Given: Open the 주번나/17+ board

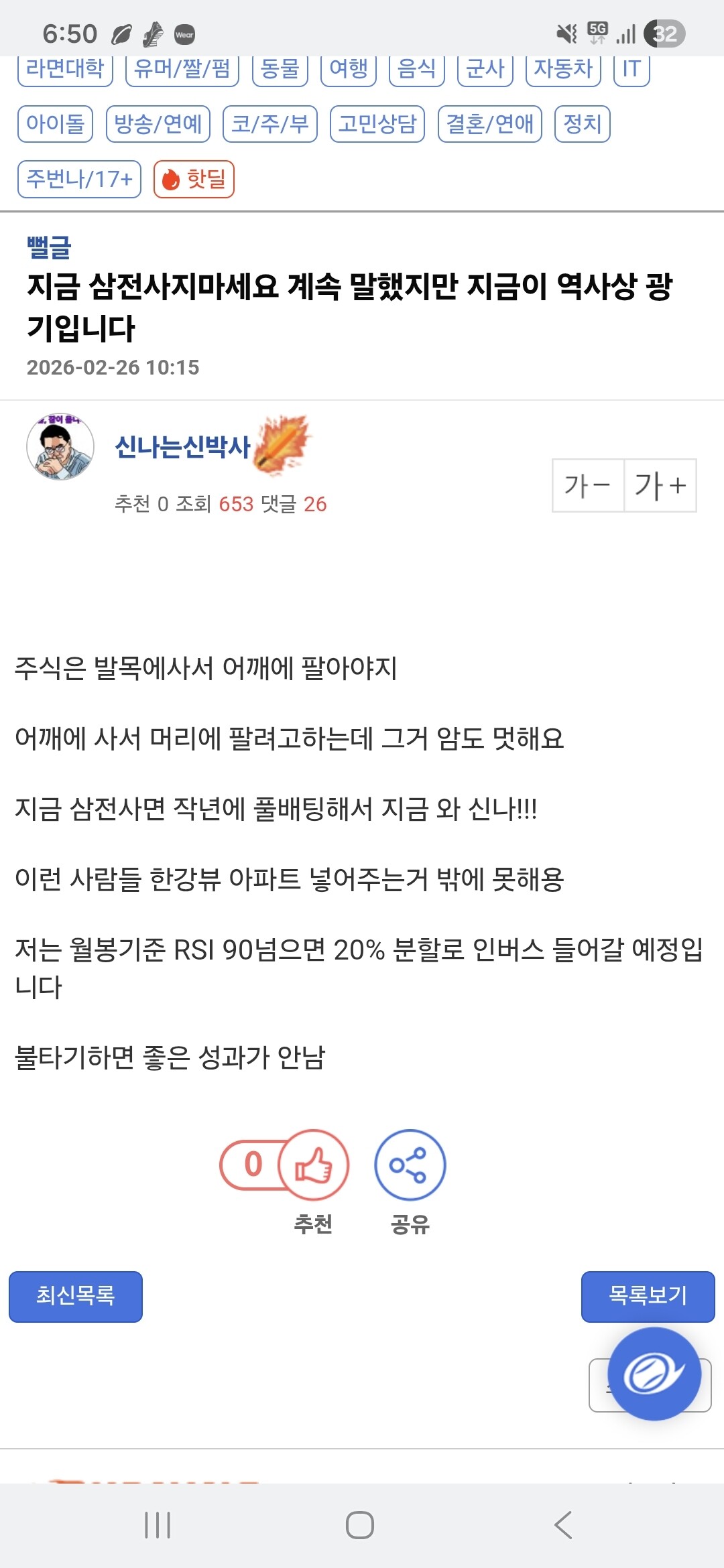Looking at the screenshot, I should (79, 179).
